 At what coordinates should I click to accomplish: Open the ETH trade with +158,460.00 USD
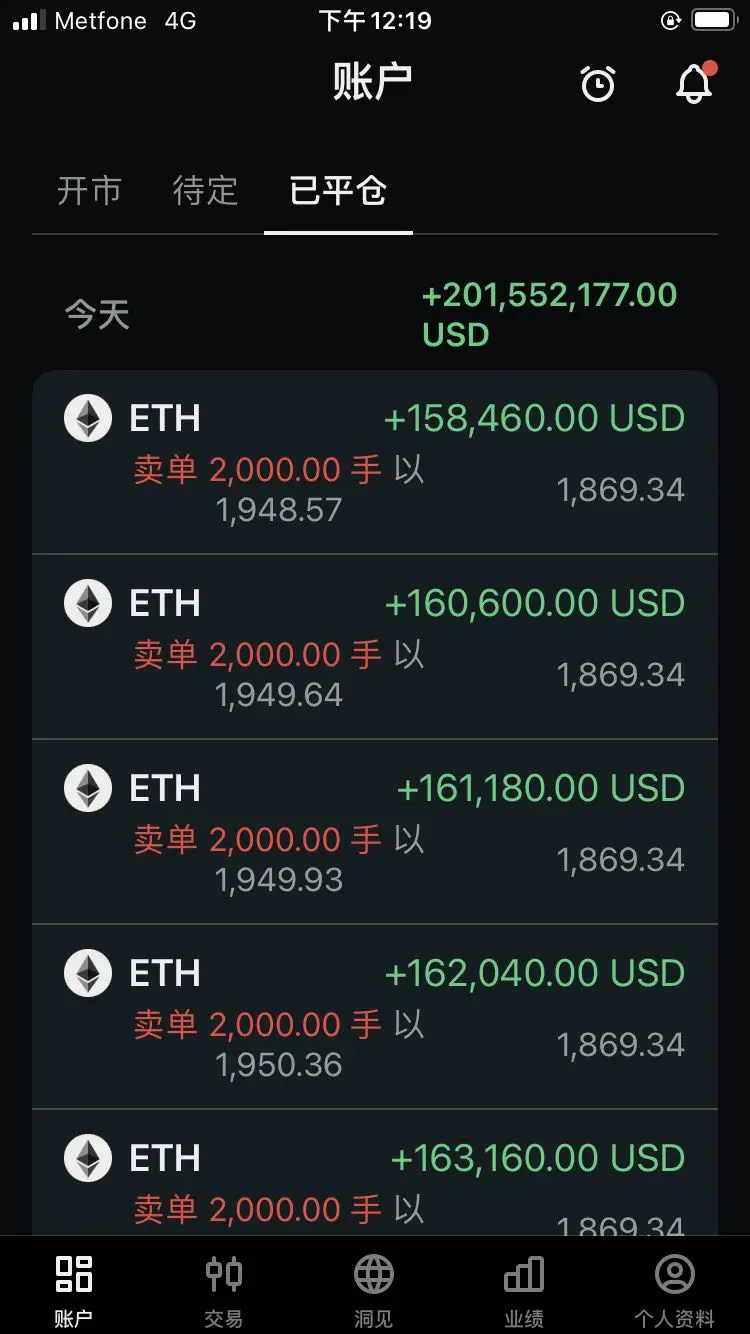(374, 462)
